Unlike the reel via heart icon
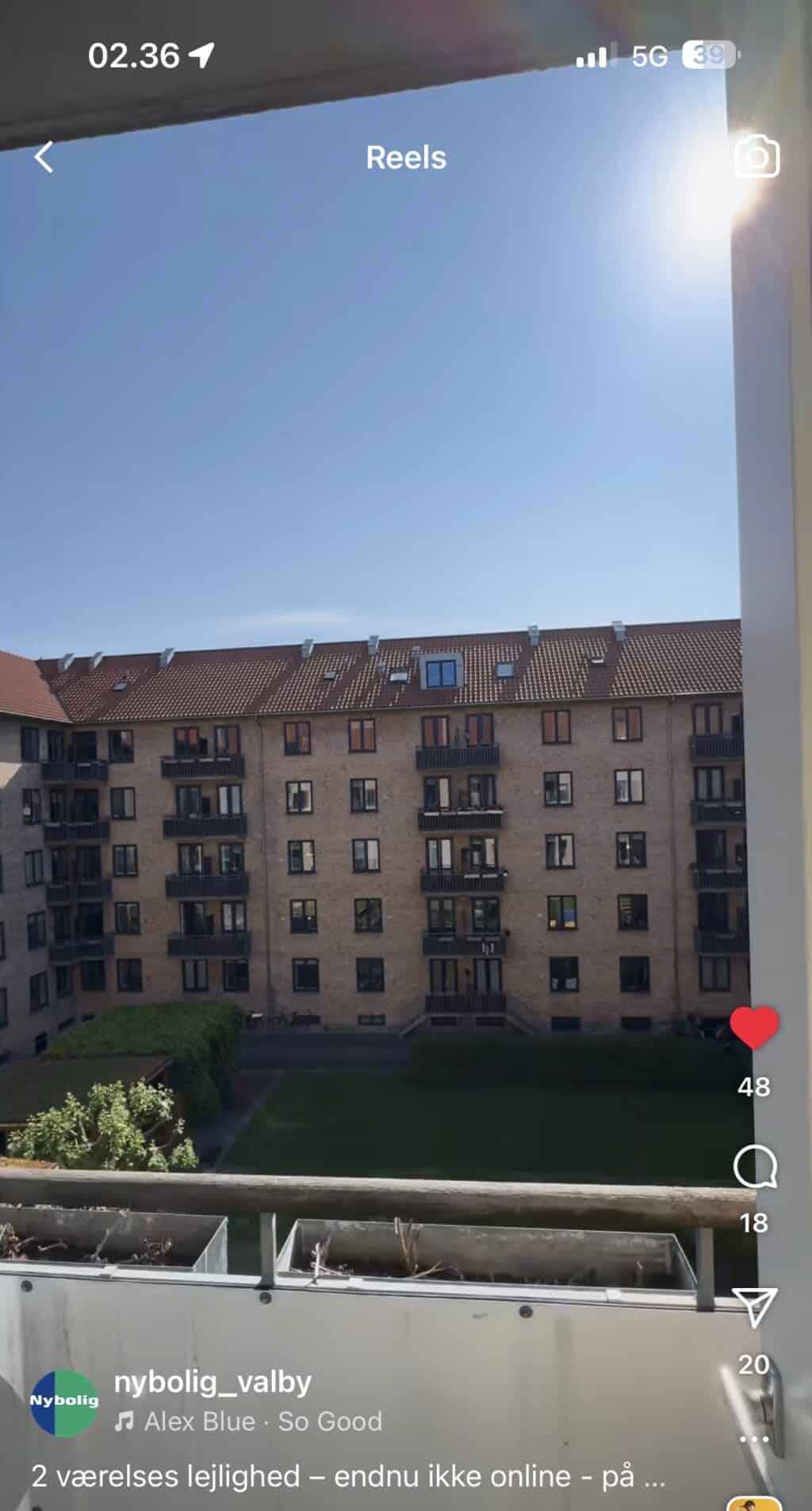 [x=754, y=1028]
